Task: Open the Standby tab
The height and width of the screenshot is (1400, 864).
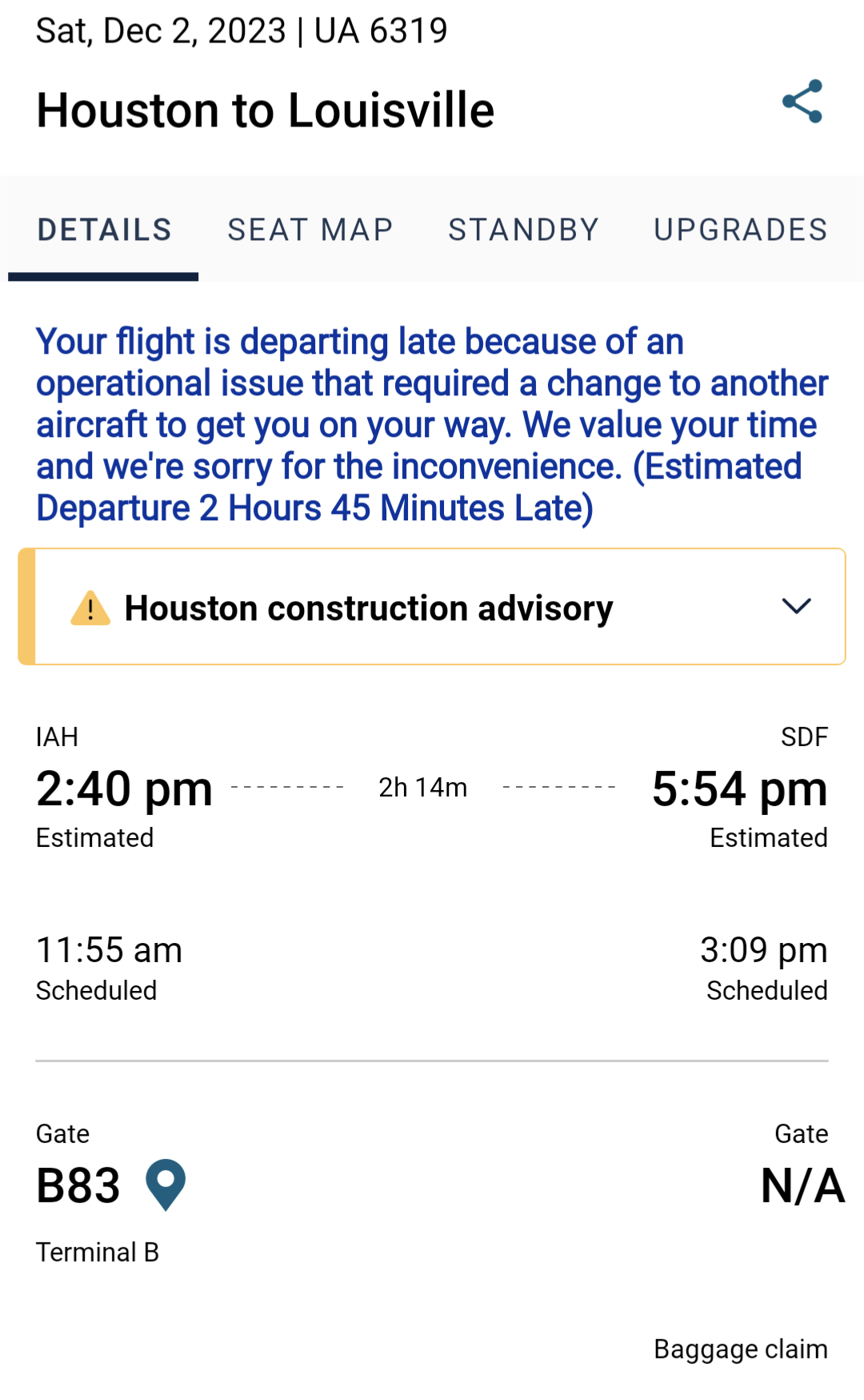Action: pyautogui.click(x=523, y=230)
